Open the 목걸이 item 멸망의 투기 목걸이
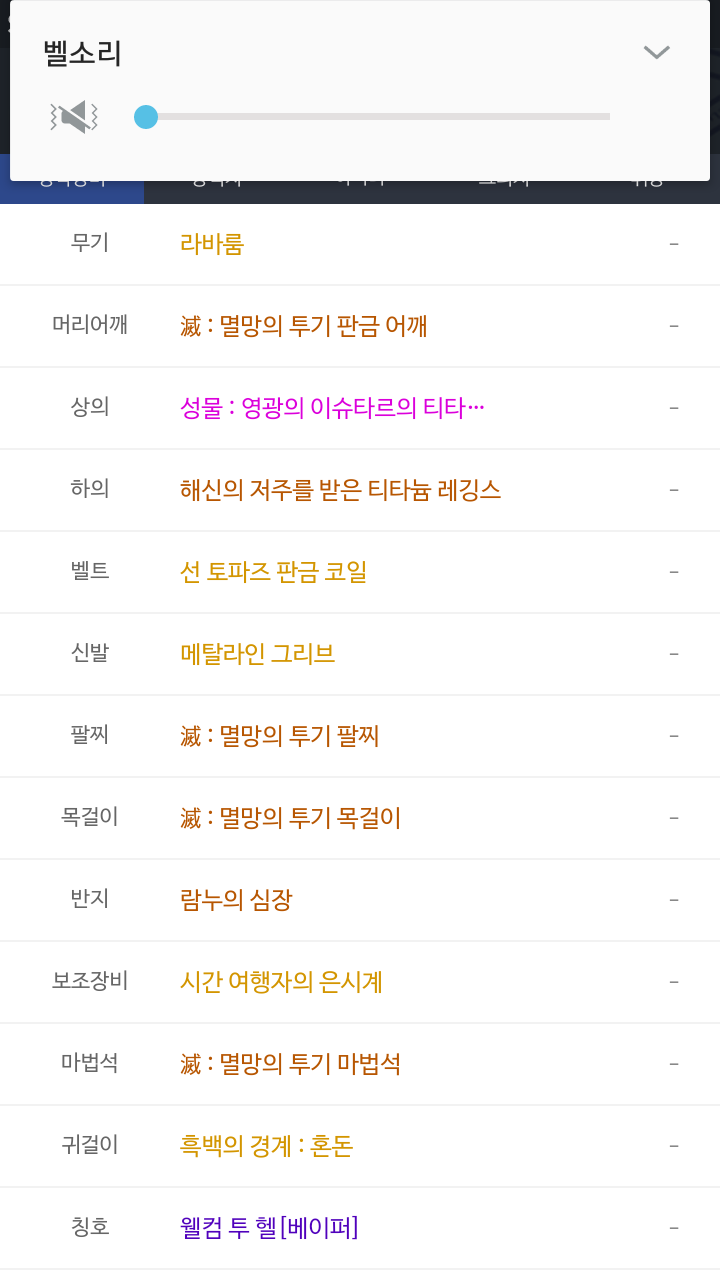This screenshot has height=1280, width=720. 291,818
